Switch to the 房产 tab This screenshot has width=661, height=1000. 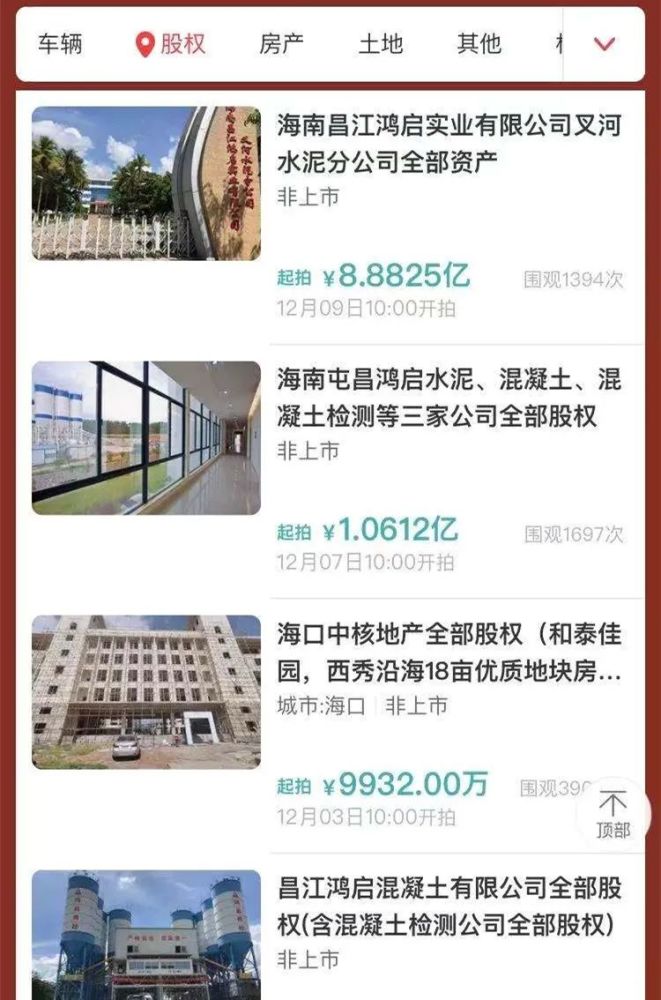click(x=281, y=44)
